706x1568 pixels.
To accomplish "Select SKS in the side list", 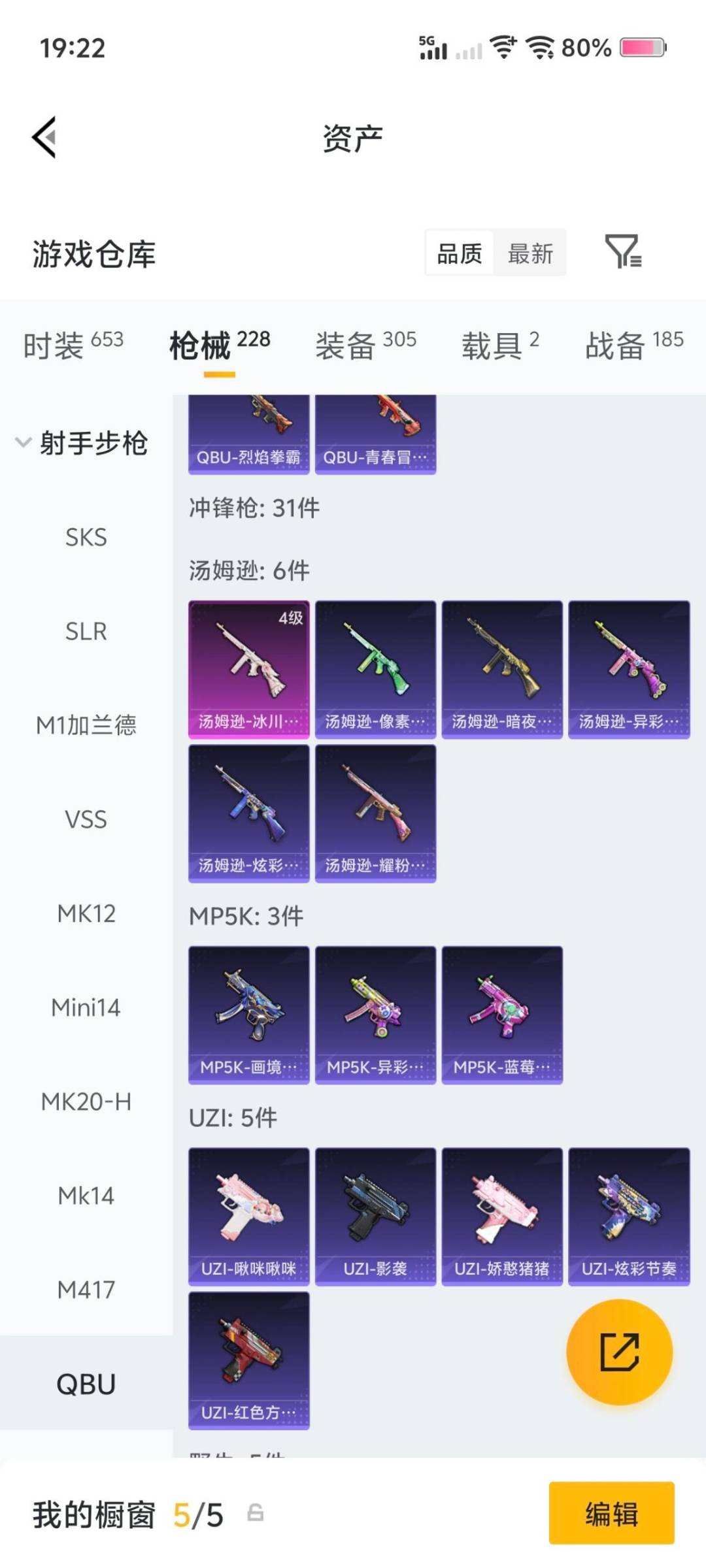I will pos(86,537).
